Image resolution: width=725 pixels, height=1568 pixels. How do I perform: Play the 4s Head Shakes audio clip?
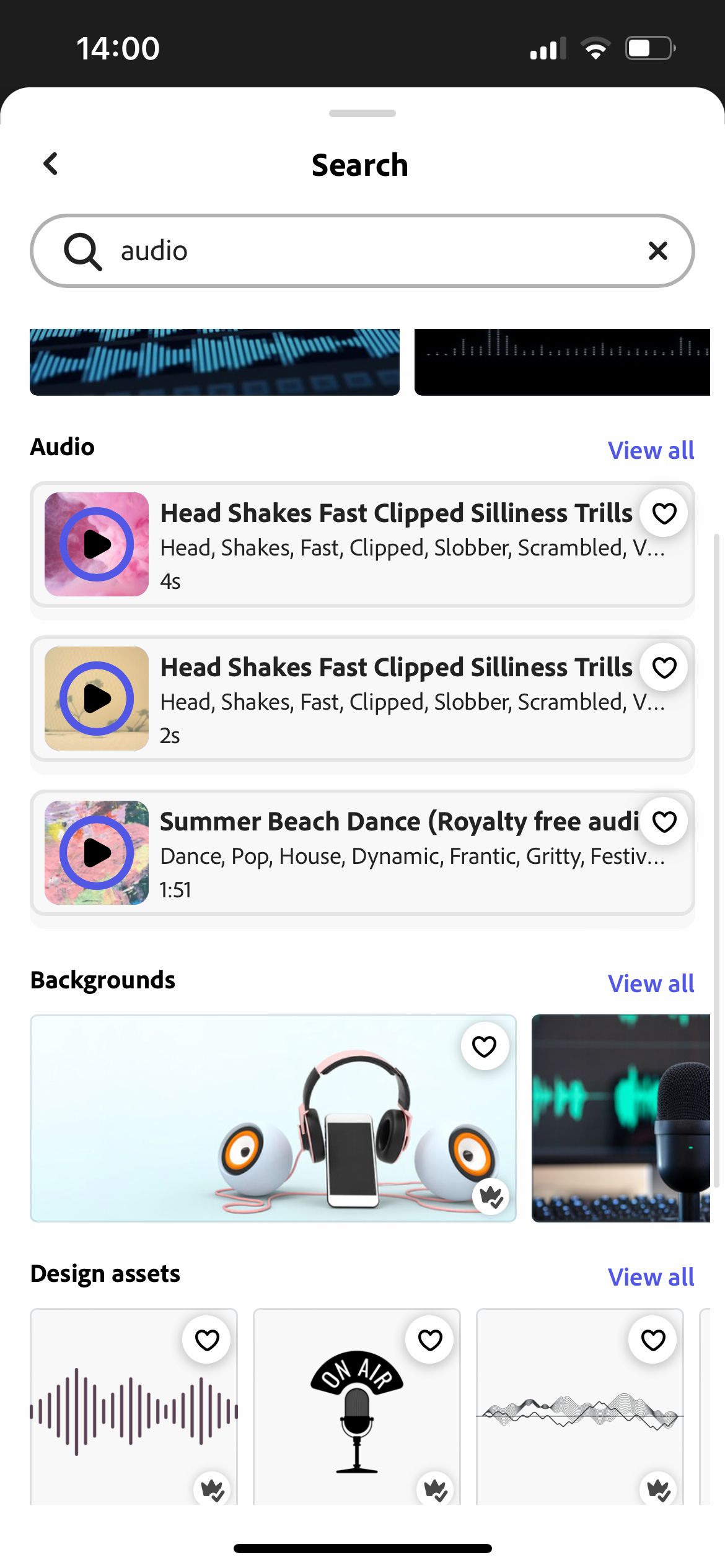(96, 544)
